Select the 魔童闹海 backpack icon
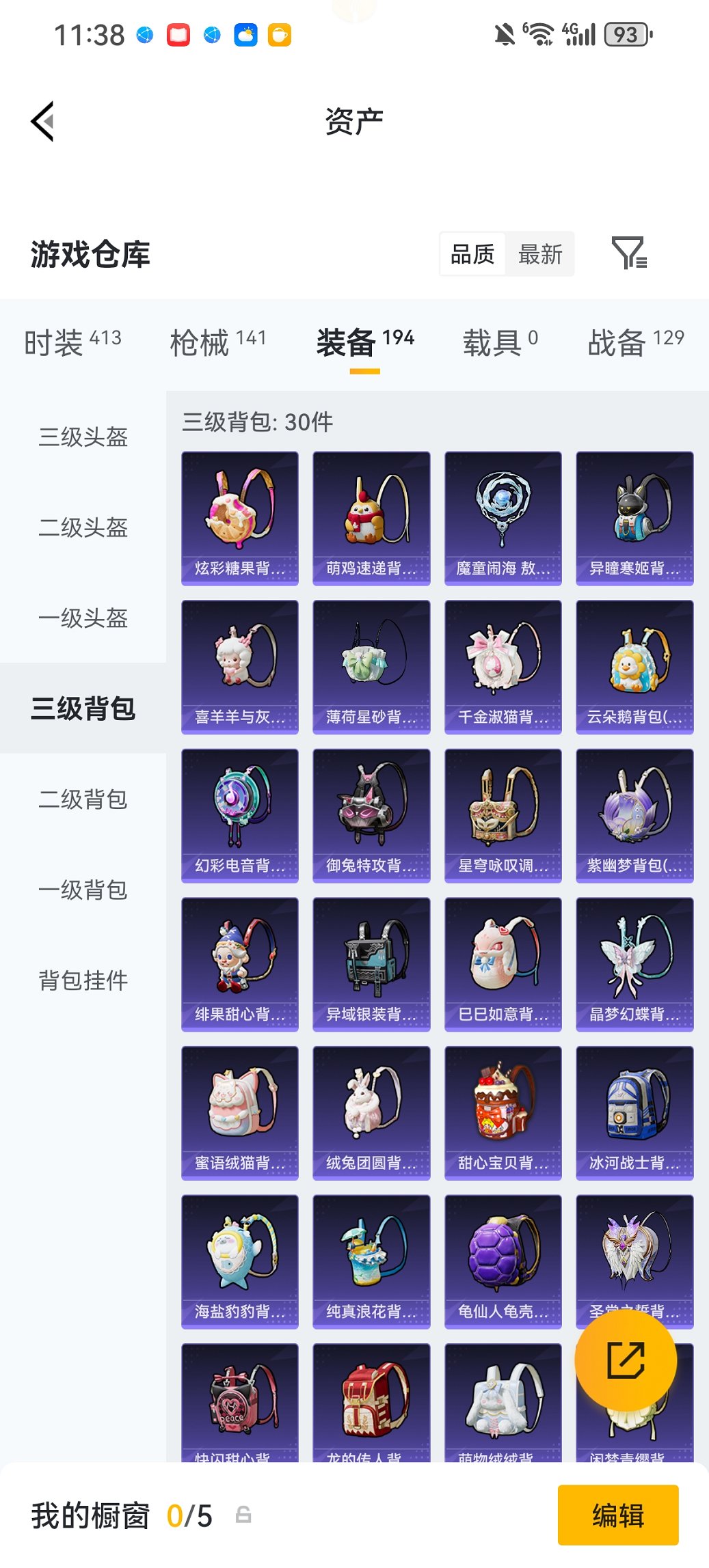The width and height of the screenshot is (709, 1568). pyautogui.click(x=503, y=516)
